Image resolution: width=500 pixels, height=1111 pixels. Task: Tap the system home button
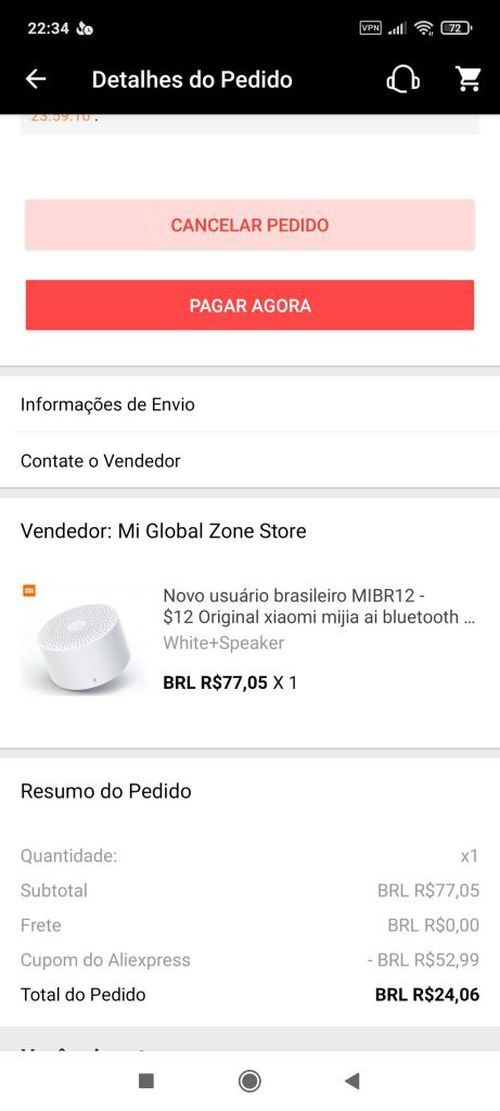pyautogui.click(x=250, y=1081)
